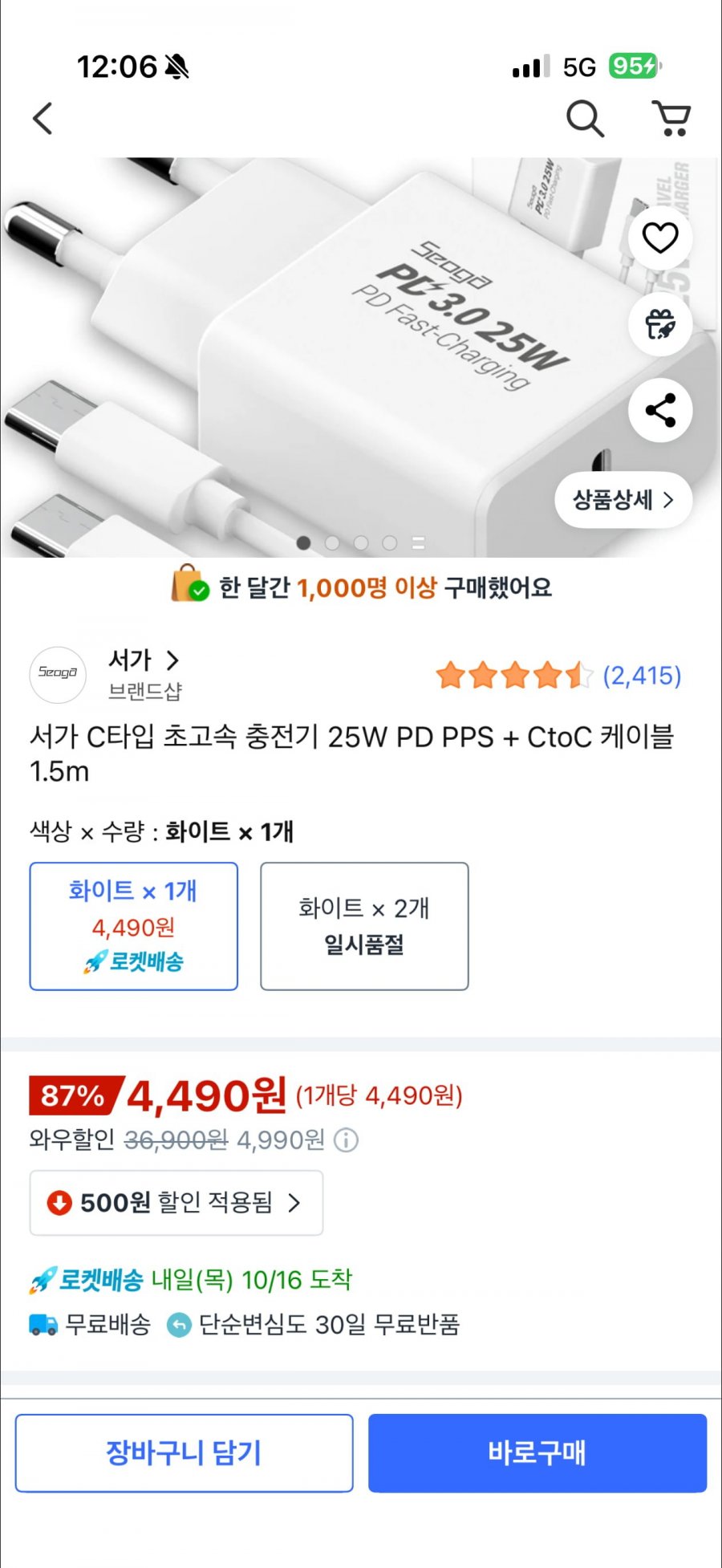The width and height of the screenshot is (722, 1568).
Task: Open the 500원 할인 적용됨 details
Action: (x=176, y=1203)
